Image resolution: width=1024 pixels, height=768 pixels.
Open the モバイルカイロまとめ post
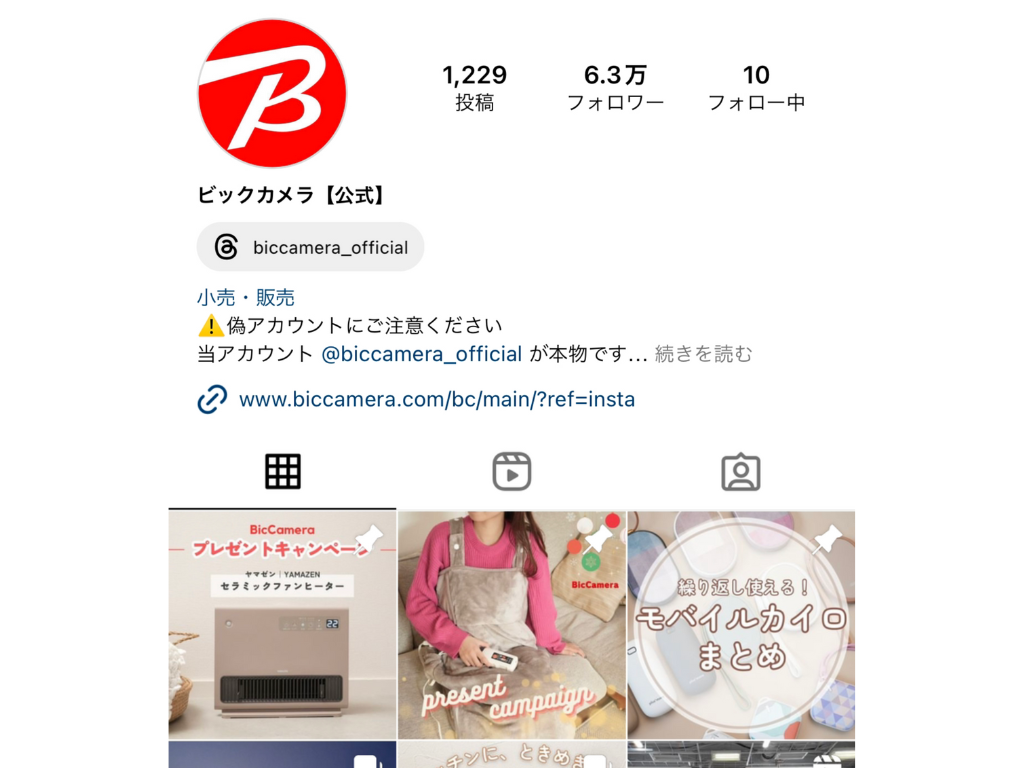tap(741, 625)
